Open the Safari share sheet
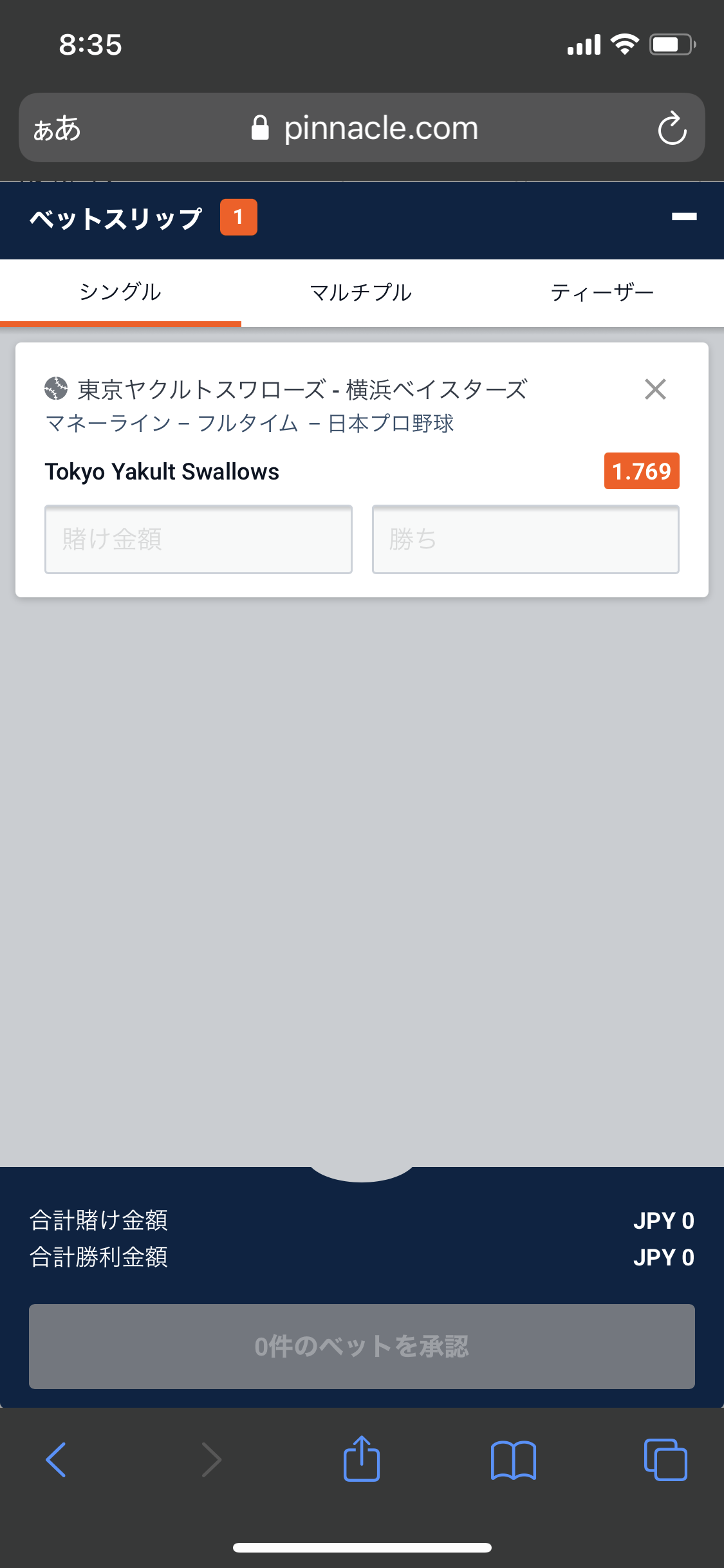This screenshot has height=1568, width=724. coord(362,1459)
